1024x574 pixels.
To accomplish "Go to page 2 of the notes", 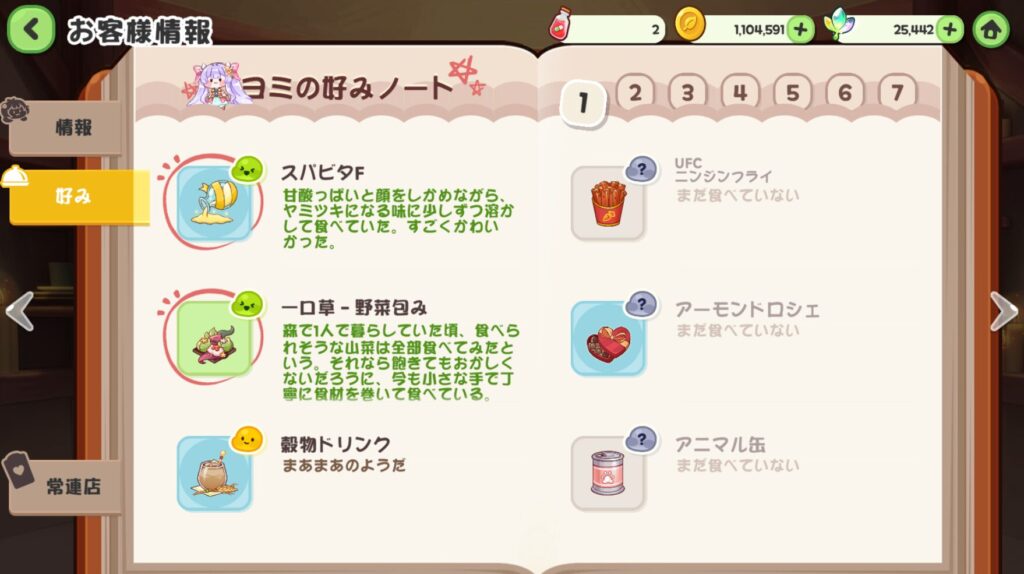I will point(635,94).
